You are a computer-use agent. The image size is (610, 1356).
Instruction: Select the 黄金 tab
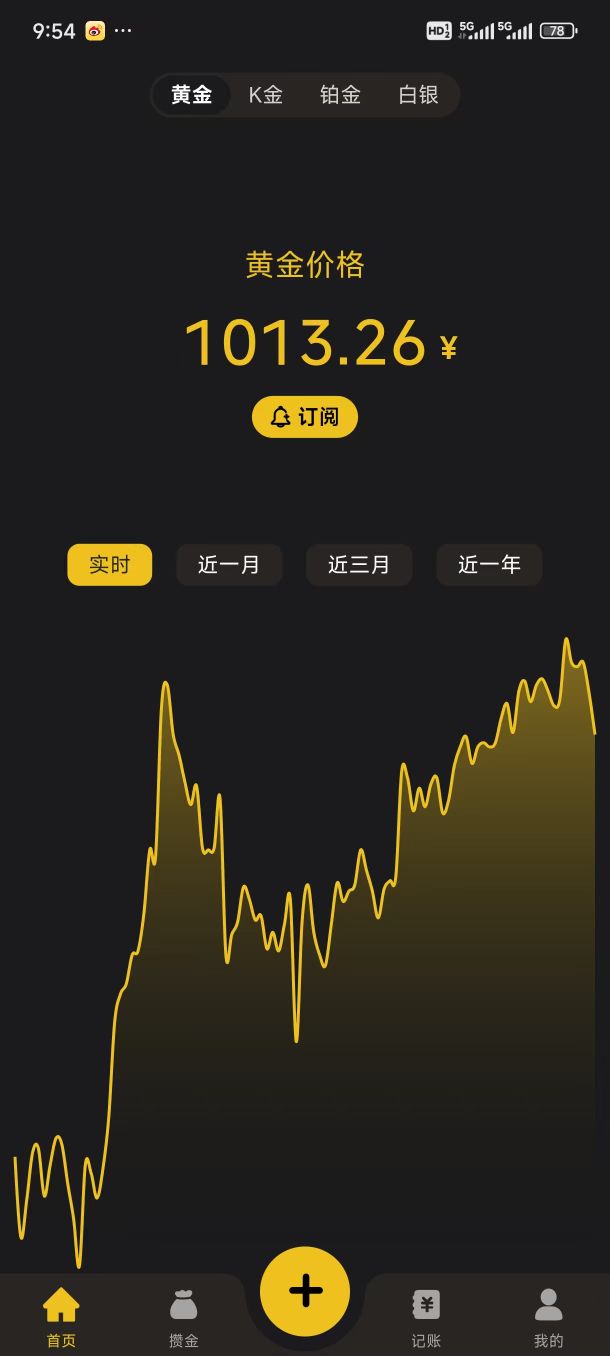pyautogui.click(x=192, y=95)
